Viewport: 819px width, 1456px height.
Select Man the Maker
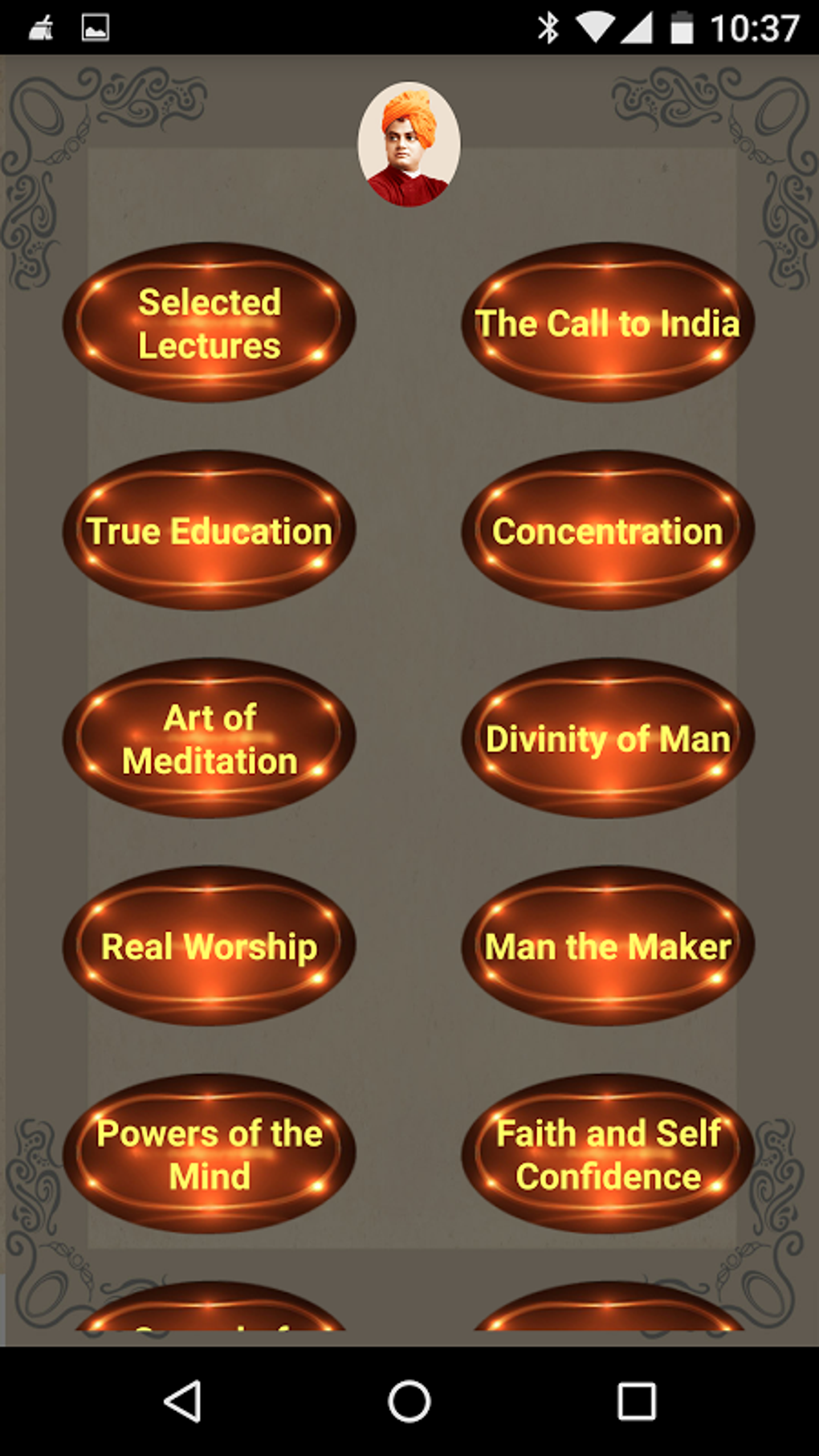pyautogui.click(x=607, y=946)
